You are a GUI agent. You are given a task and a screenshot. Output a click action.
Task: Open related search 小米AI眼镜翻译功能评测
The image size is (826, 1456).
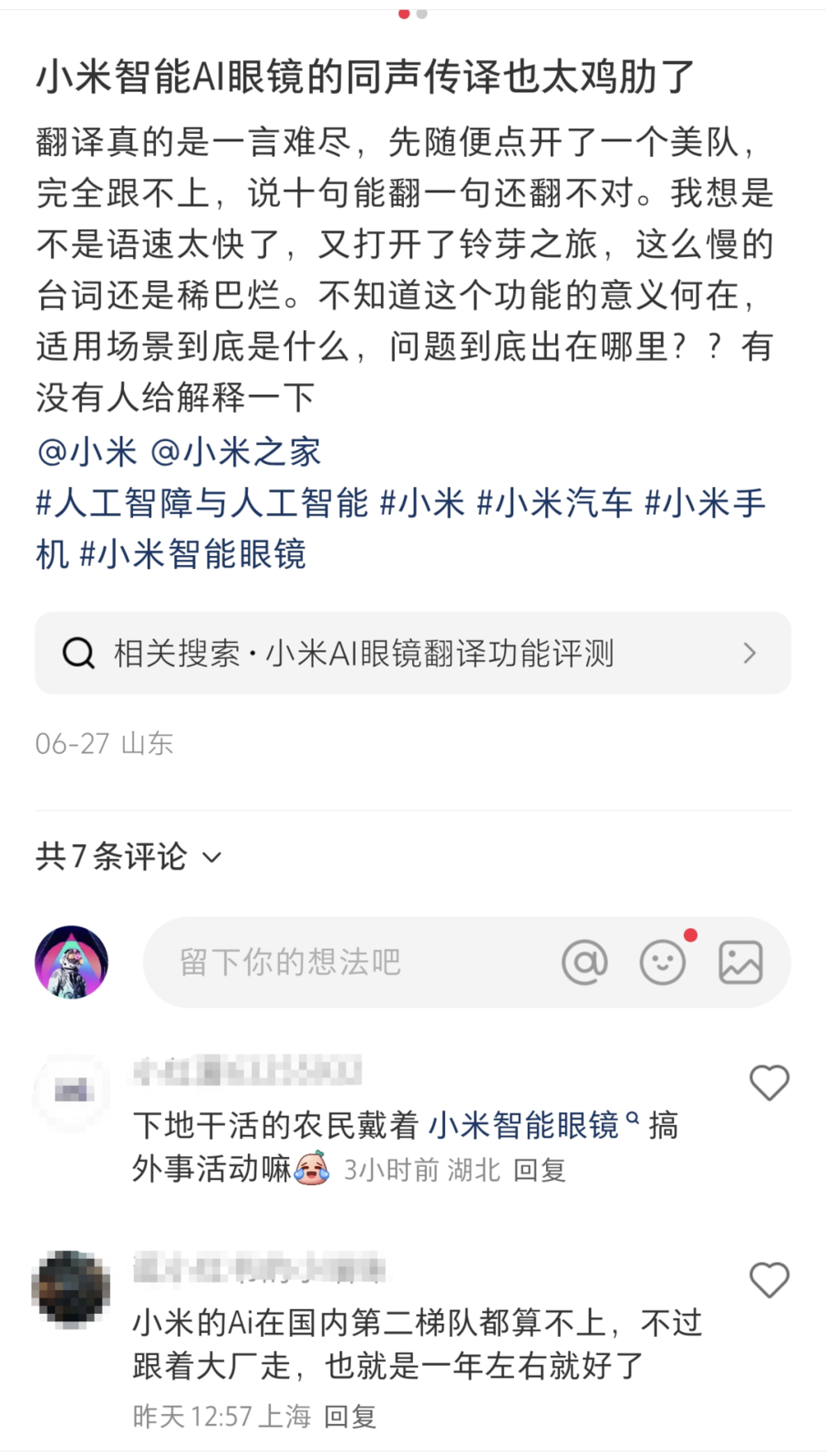(413, 653)
